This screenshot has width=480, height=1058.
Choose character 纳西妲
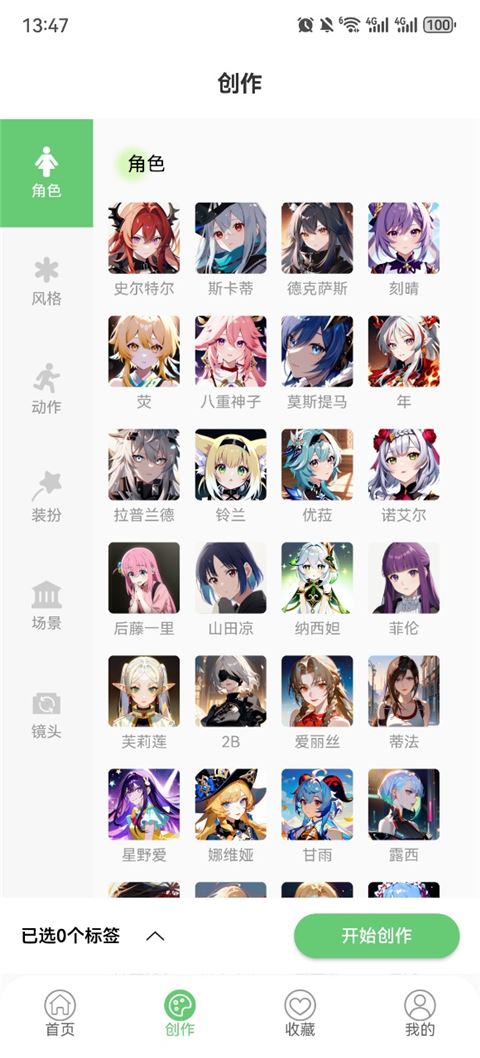317,590
